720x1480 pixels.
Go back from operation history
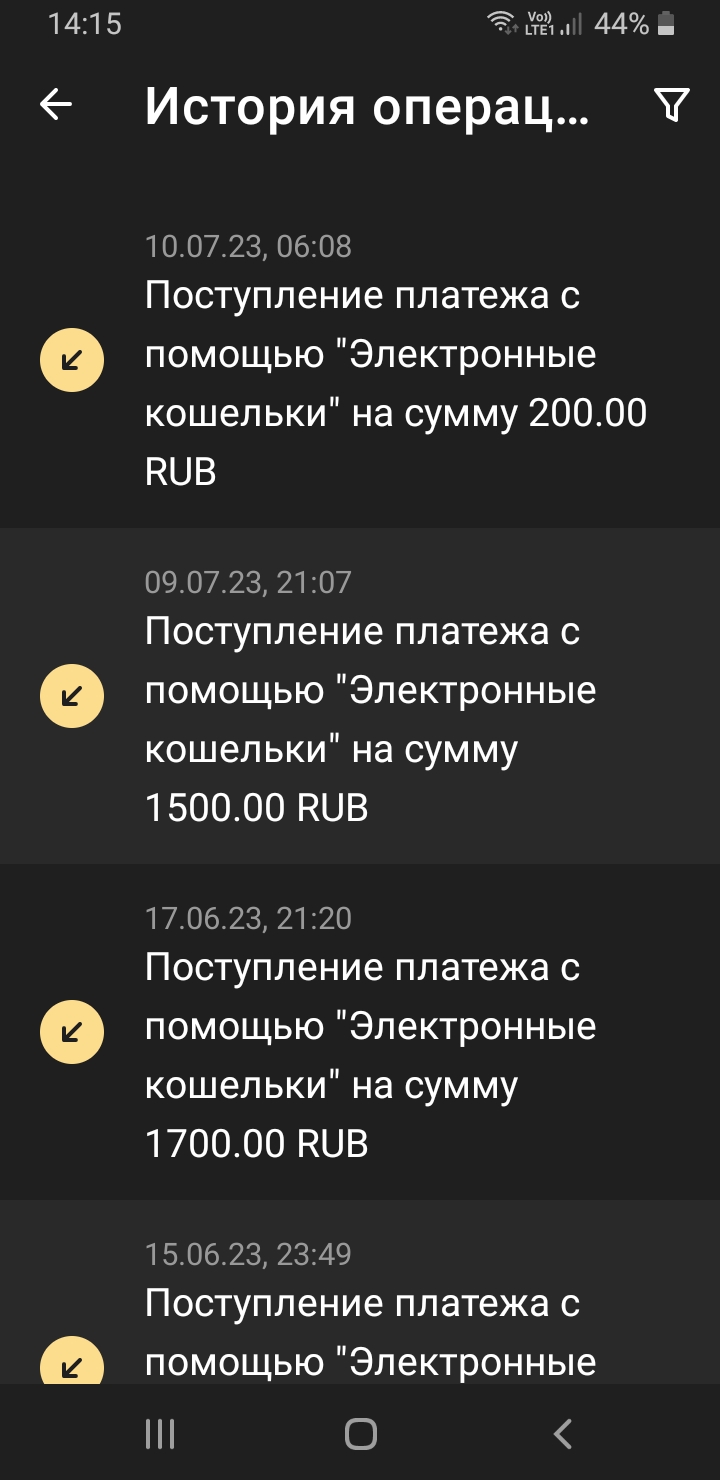(x=56, y=104)
